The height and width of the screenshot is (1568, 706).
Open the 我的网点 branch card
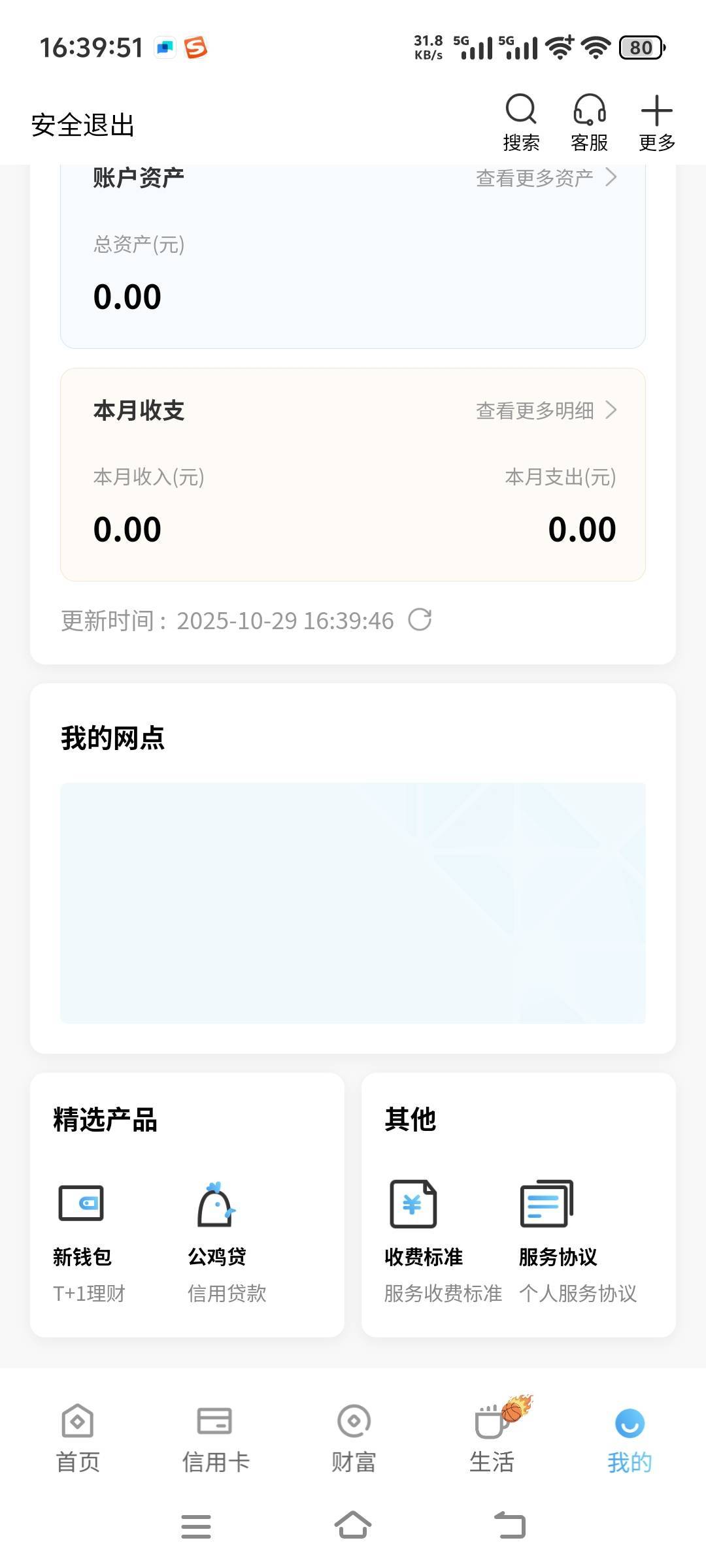pos(353,902)
